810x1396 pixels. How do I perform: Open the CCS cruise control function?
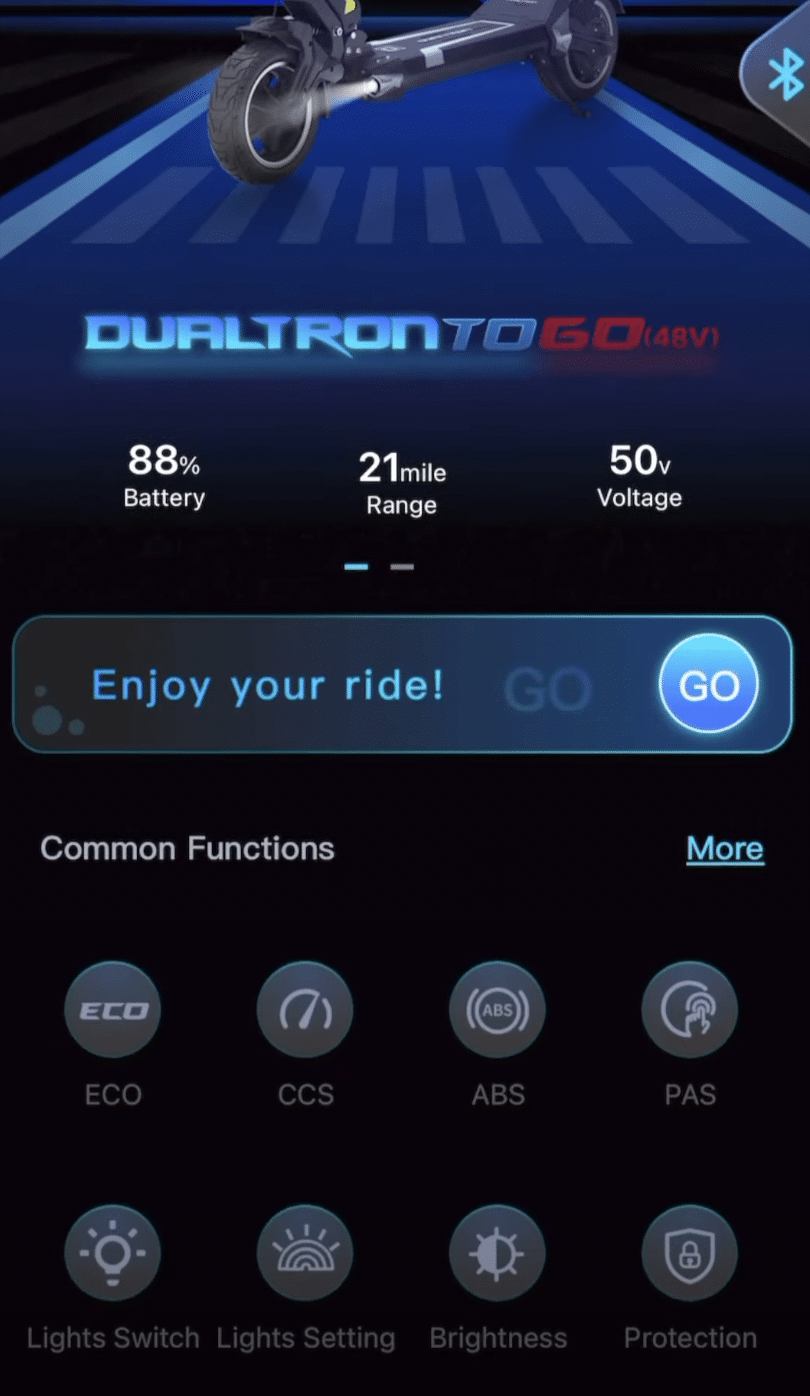click(x=305, y=1009)
